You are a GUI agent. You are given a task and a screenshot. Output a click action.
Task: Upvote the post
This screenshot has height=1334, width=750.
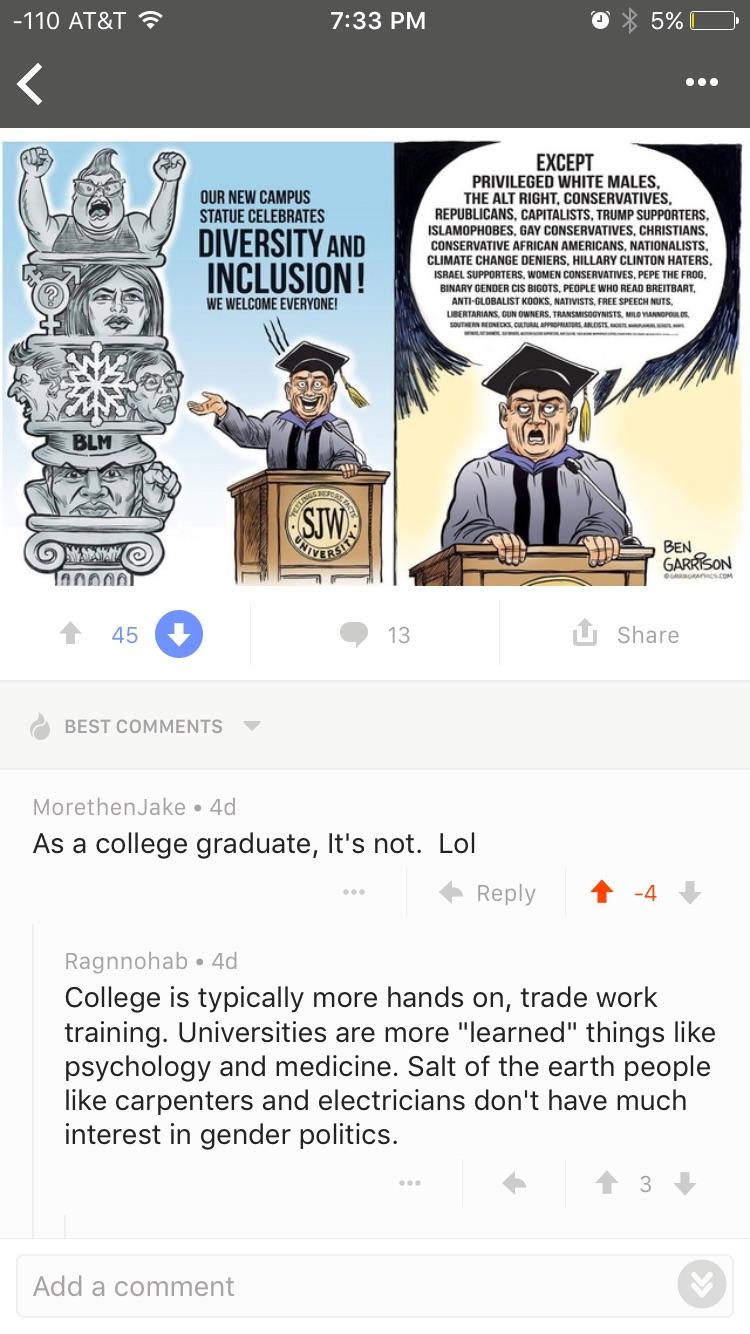point(70,634)
